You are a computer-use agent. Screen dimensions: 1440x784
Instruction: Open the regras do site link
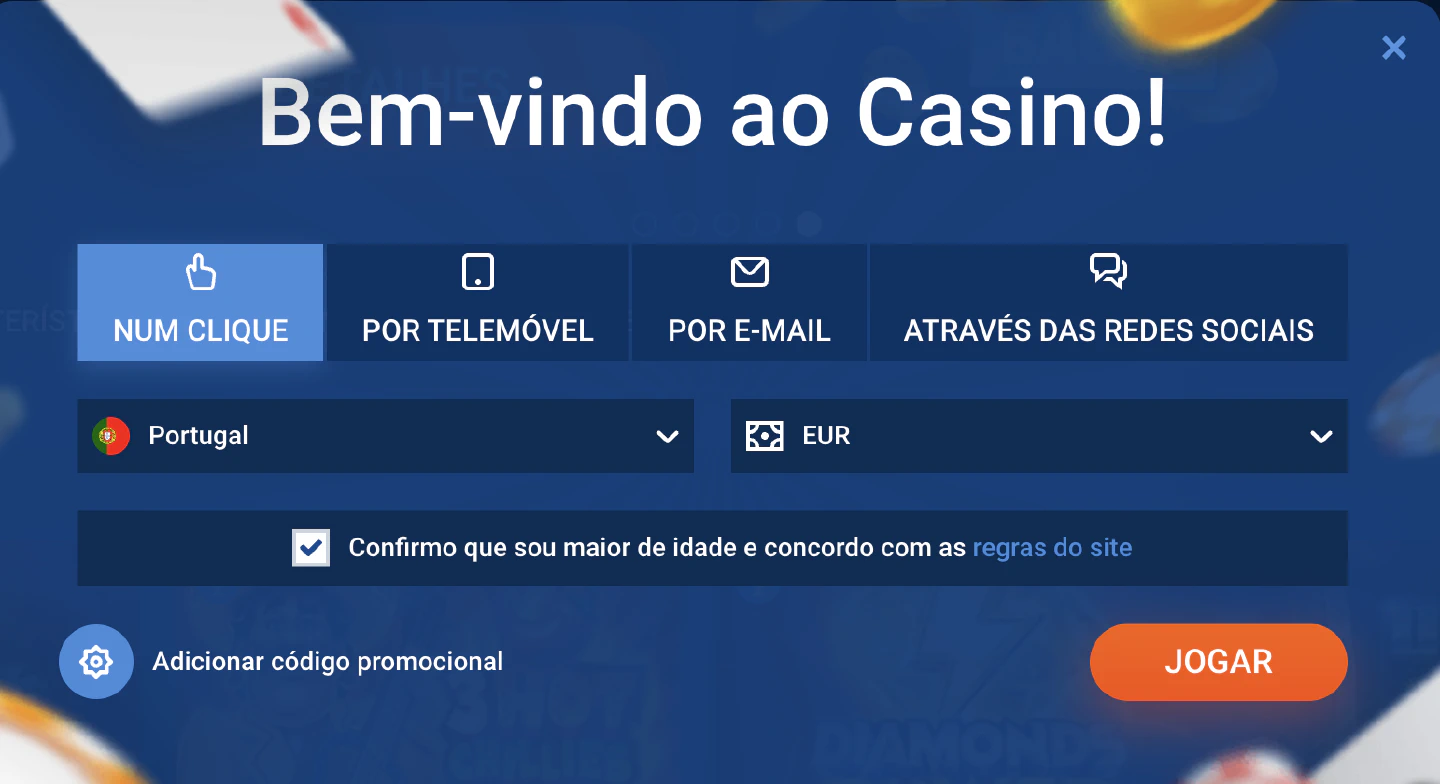click(x=1052, y=548)
